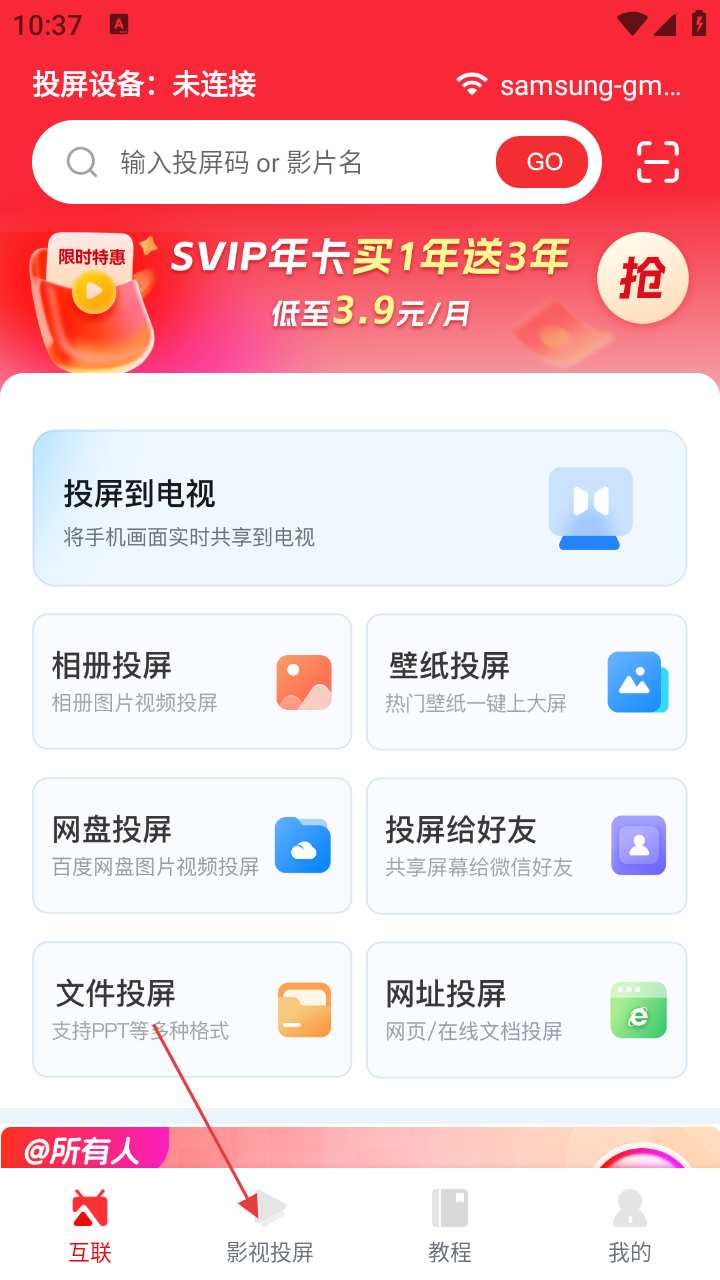Viewport: 720px width, 1280px height.
Task: Open the QR scan icon
Action: click(658, 162)
